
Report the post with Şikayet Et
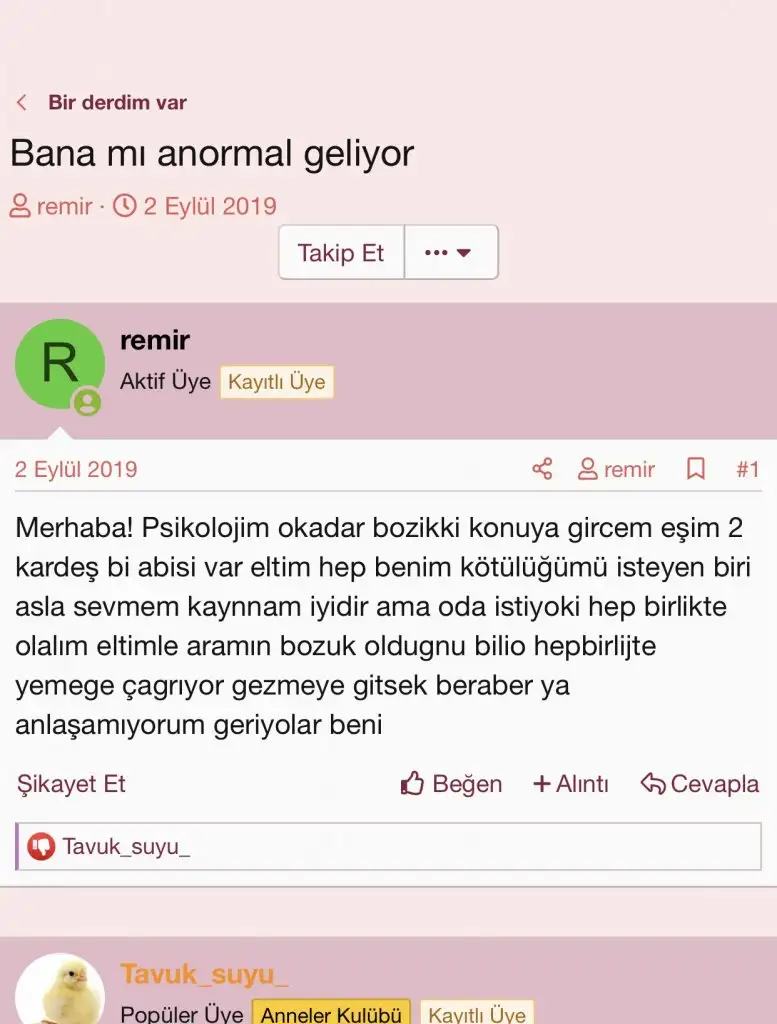pos(71,784)
